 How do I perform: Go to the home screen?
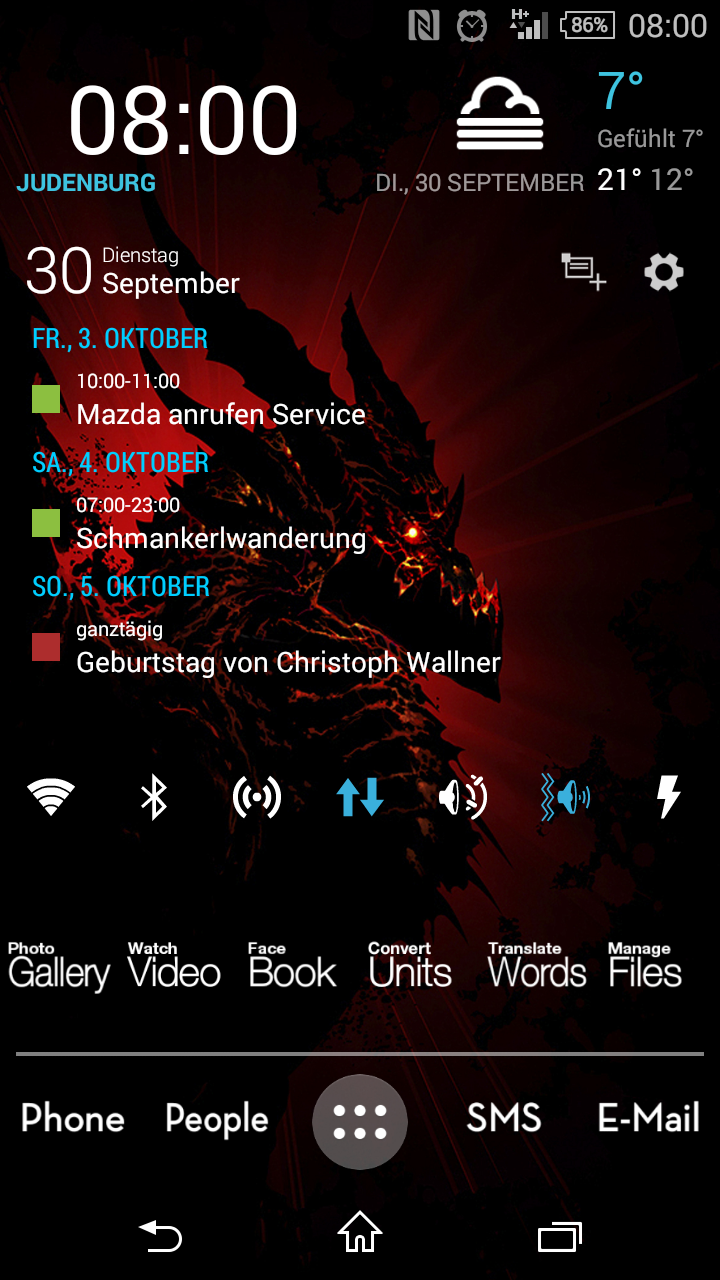click(x=360, y=1233)
